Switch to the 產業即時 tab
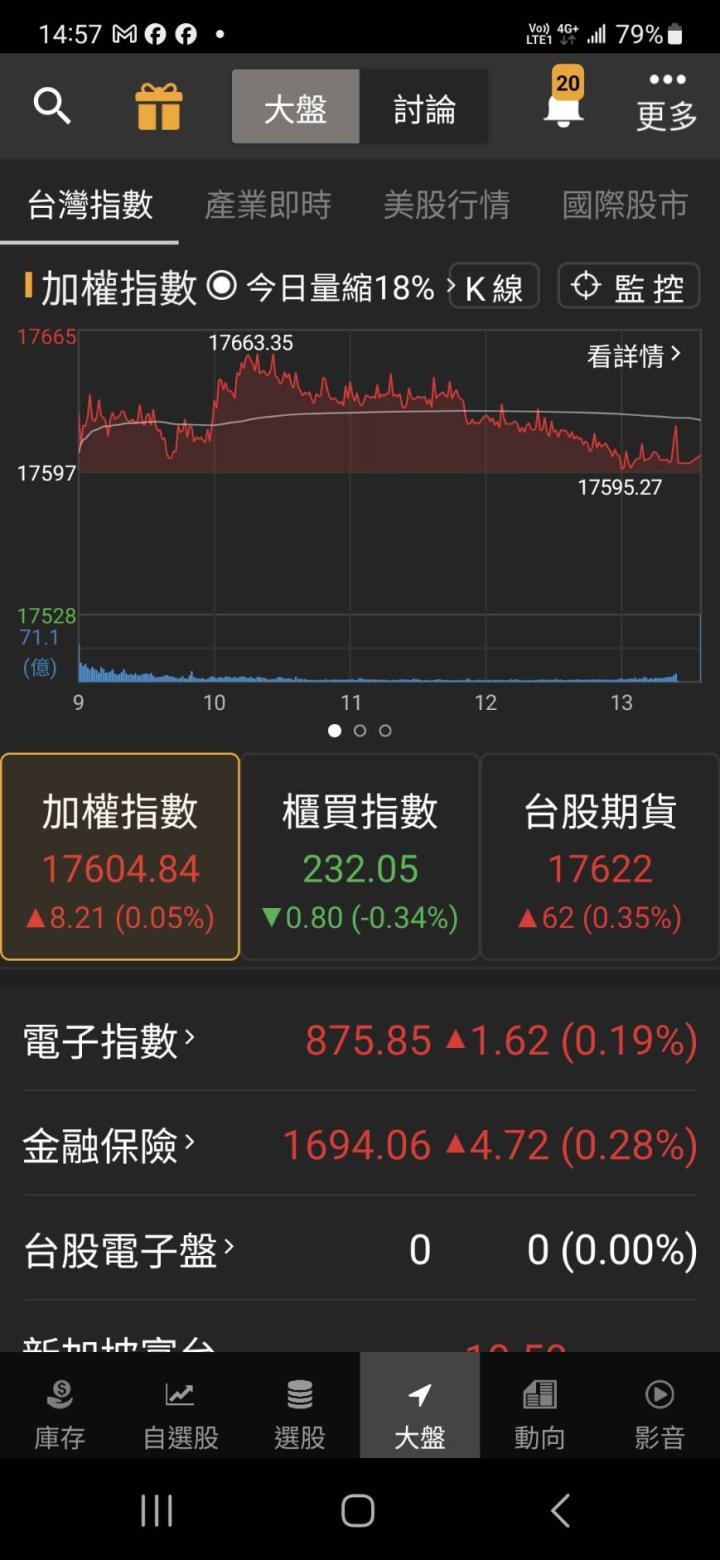Image resolution: width=720 pixels, height=1560 pixels. tap(267, 205)
